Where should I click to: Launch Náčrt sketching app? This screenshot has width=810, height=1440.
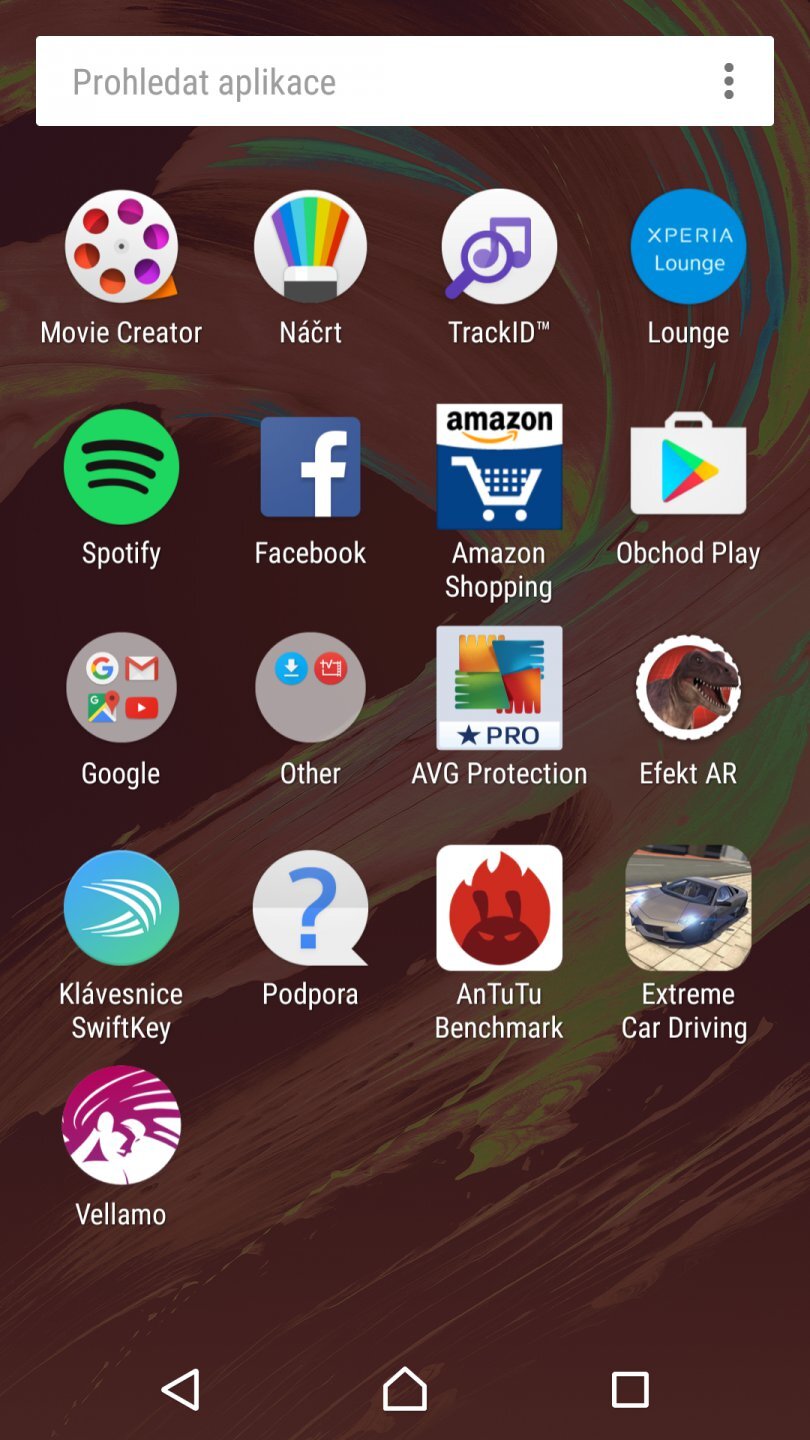310,246
